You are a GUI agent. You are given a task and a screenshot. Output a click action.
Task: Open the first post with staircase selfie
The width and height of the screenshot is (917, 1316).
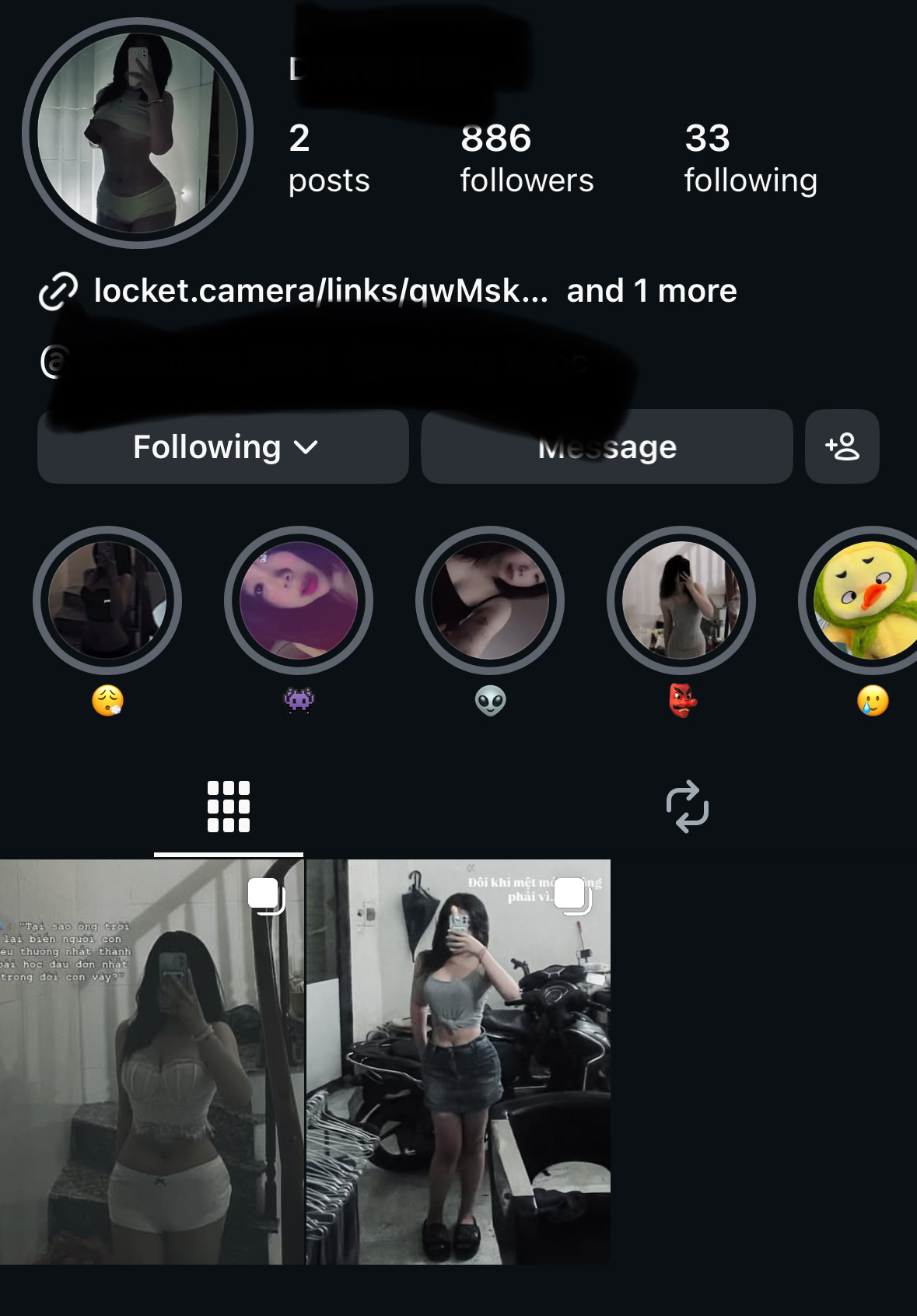pos(152,1062)
